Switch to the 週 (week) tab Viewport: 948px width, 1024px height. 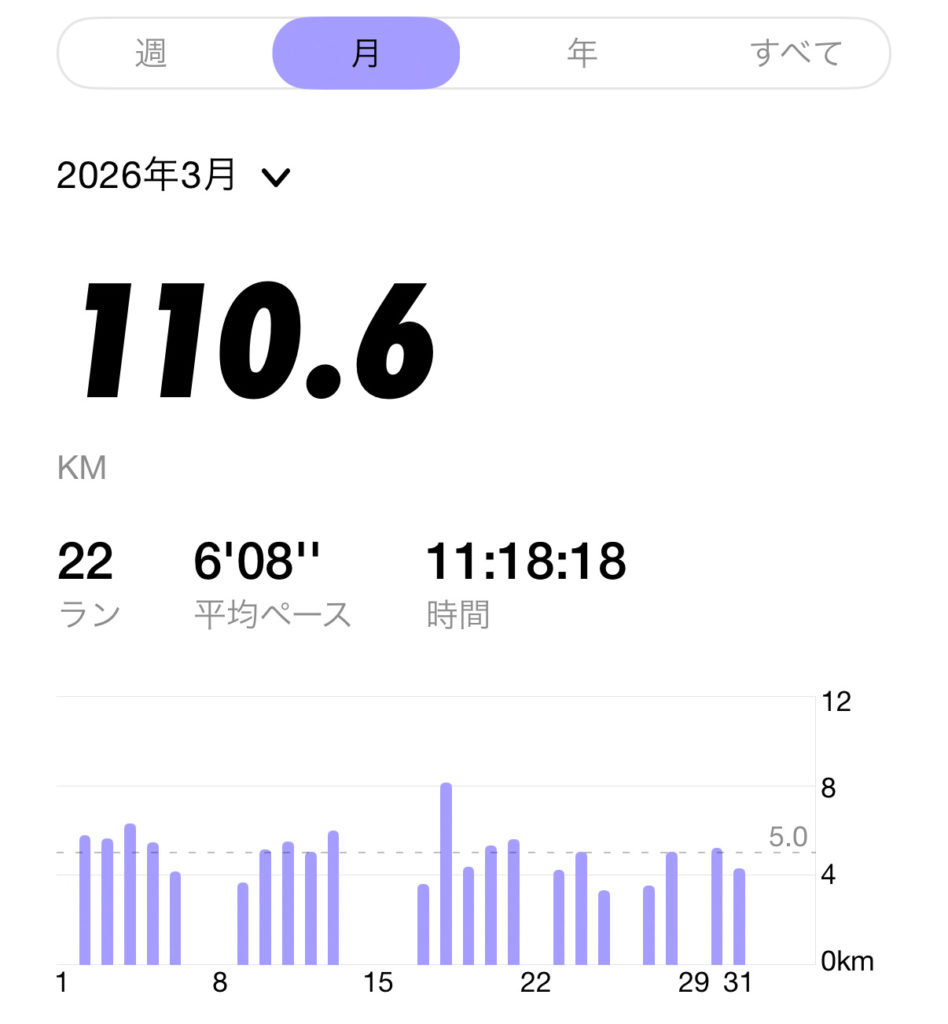(148, 53)
